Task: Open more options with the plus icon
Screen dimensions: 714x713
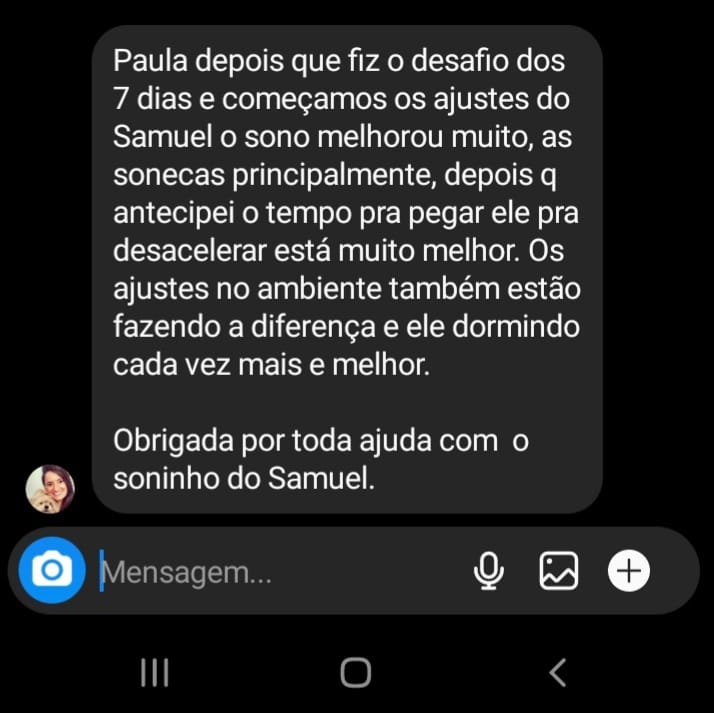Action: coord(629,571)
